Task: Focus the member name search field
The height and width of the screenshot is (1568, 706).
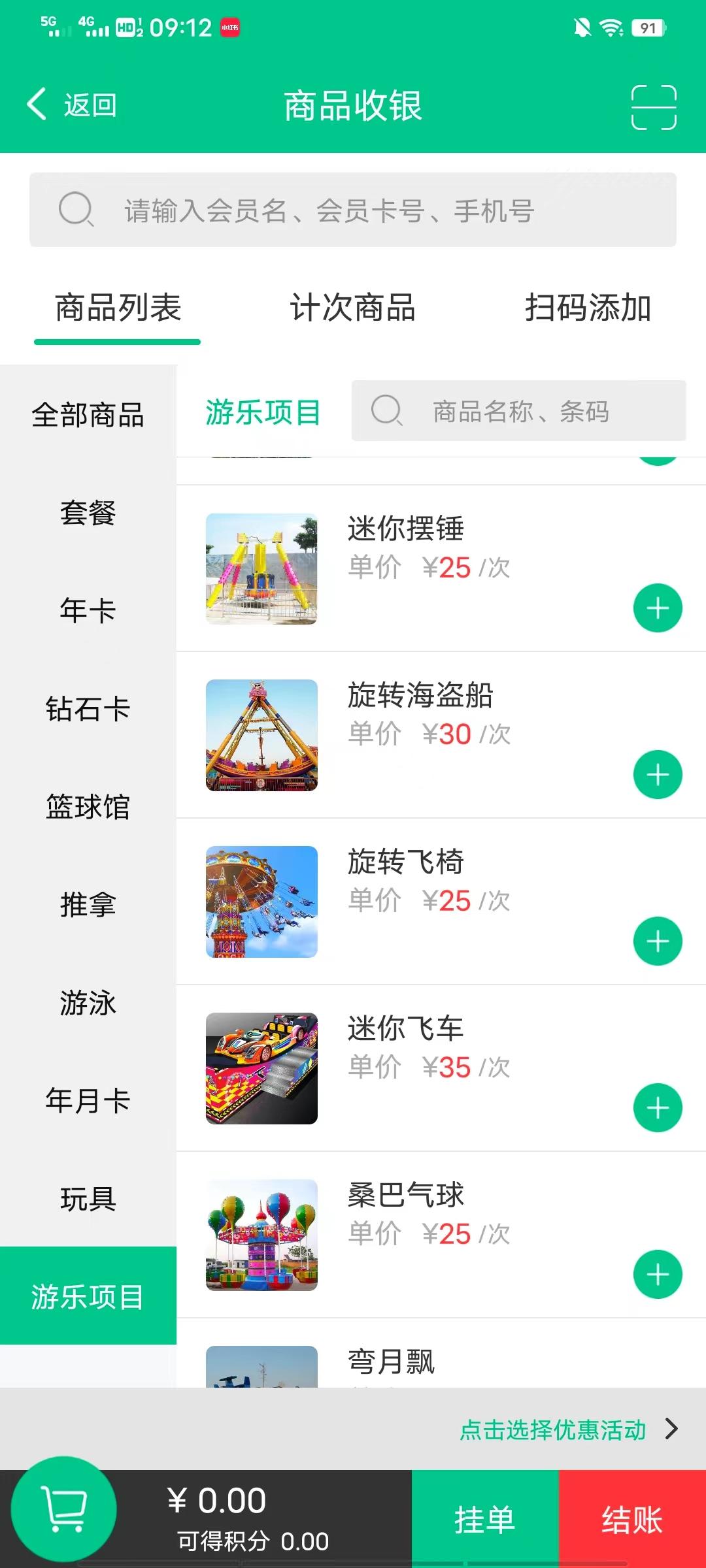Action: click(x=353, y=210)
